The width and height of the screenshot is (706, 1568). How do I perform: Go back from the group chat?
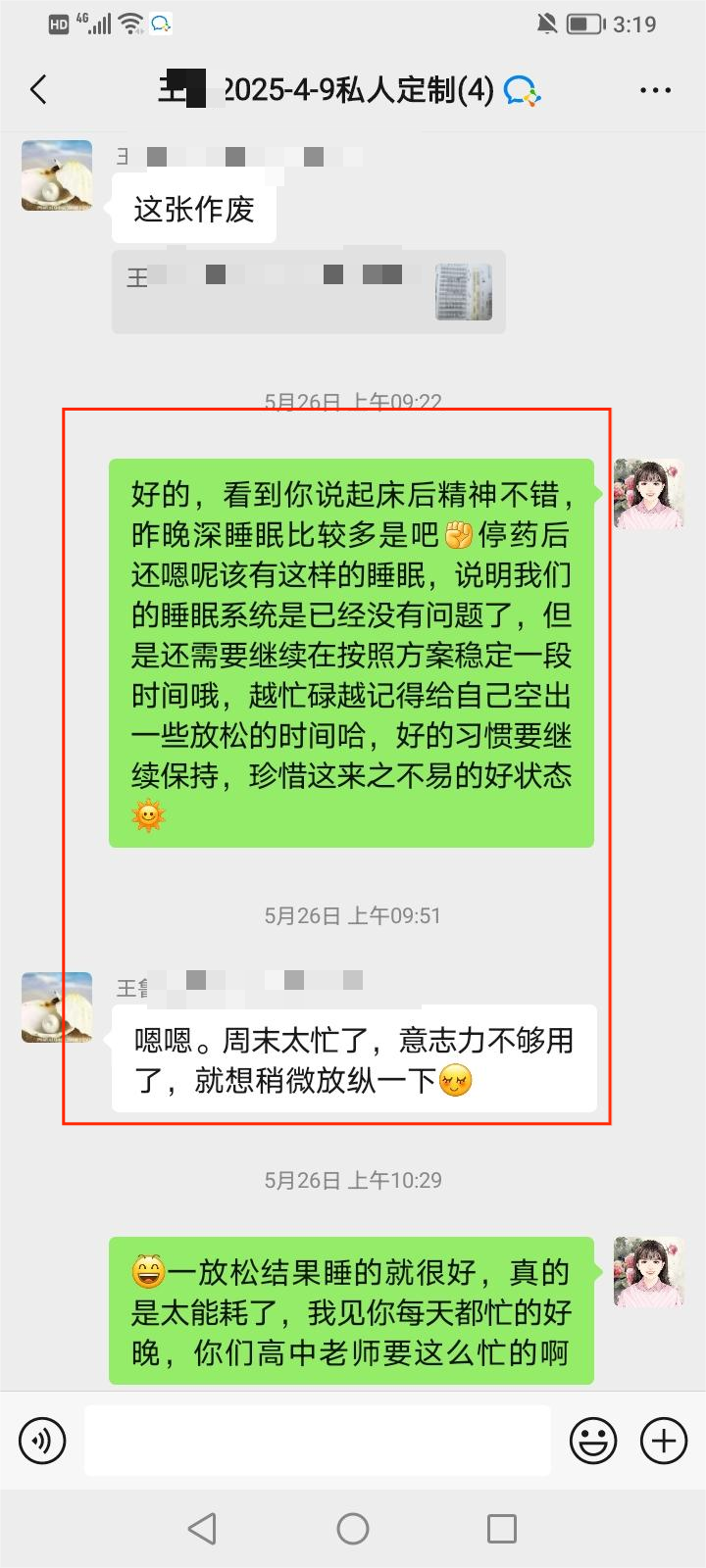[38, 90]
